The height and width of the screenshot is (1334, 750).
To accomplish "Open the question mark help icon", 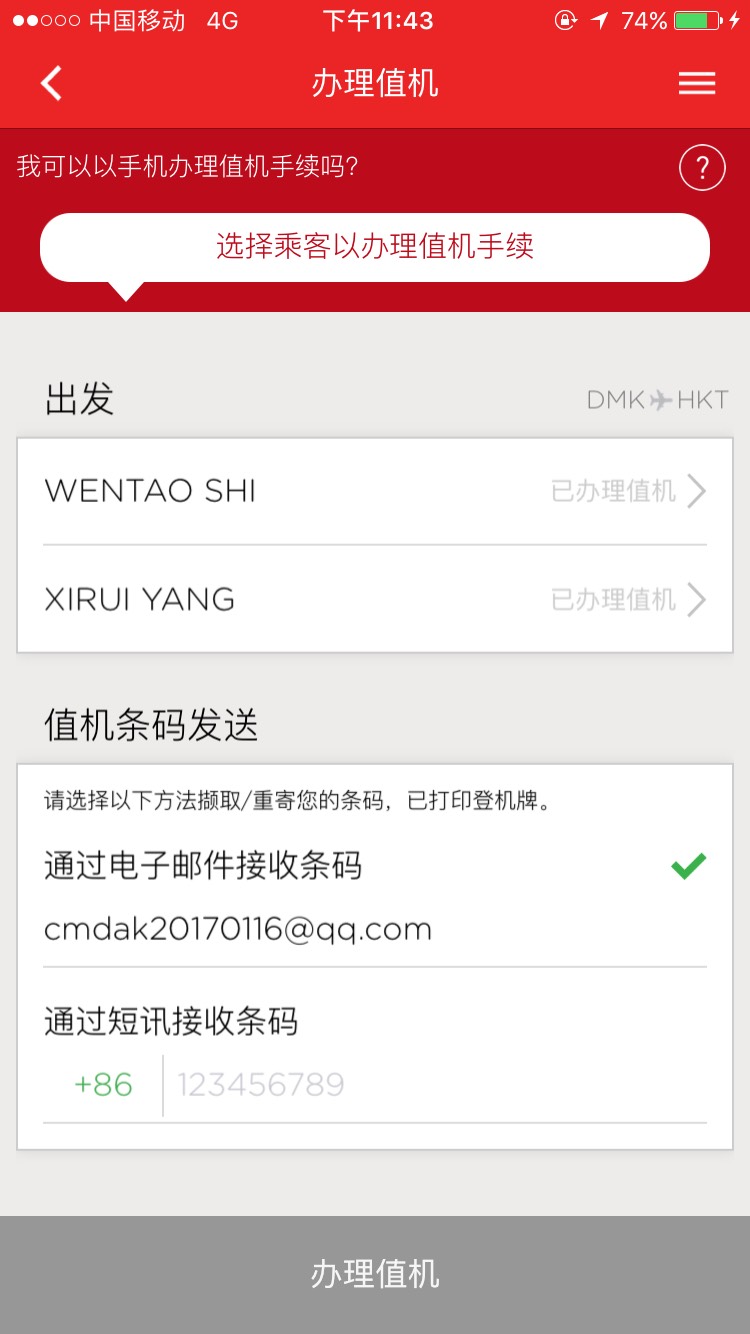I will [702, 167].
